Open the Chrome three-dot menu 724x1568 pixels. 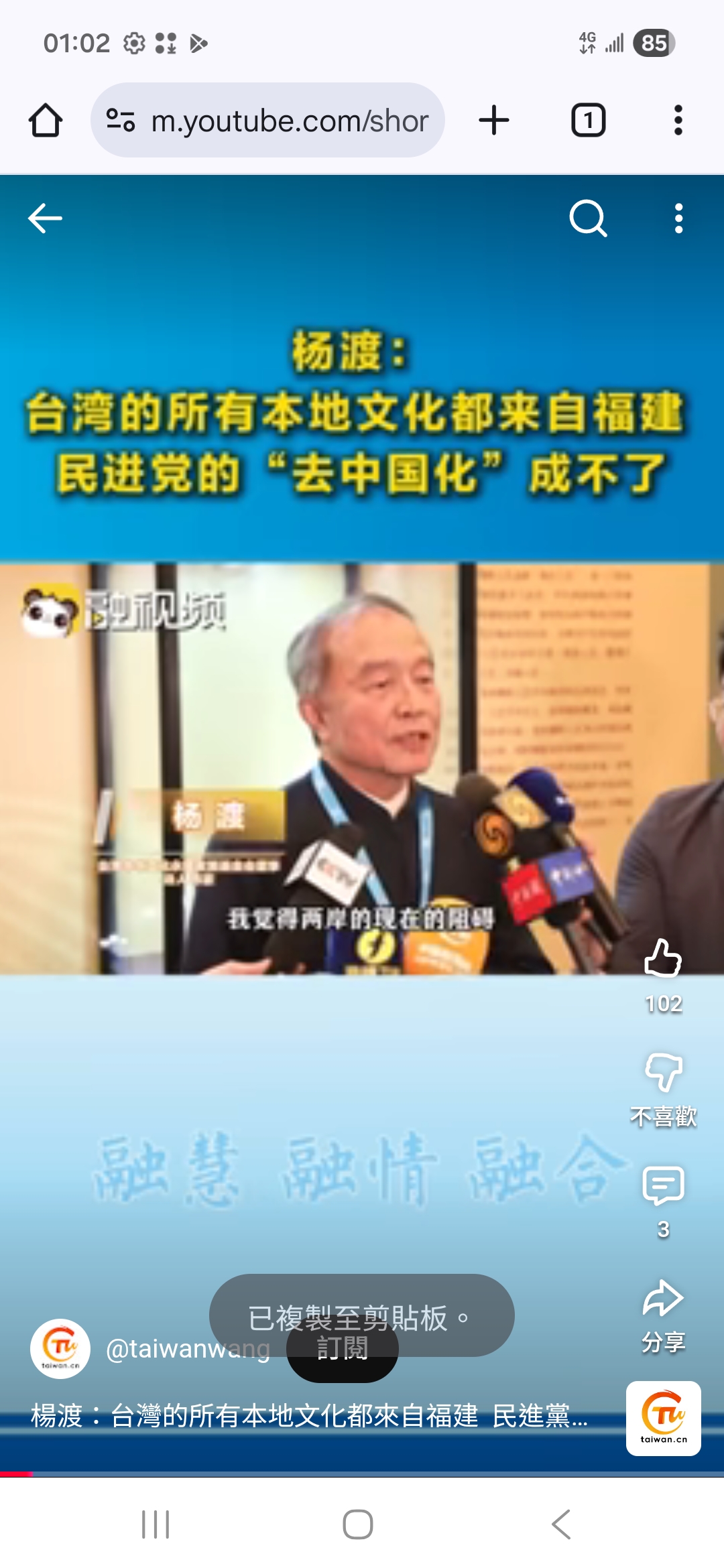[x=678, y=121]
